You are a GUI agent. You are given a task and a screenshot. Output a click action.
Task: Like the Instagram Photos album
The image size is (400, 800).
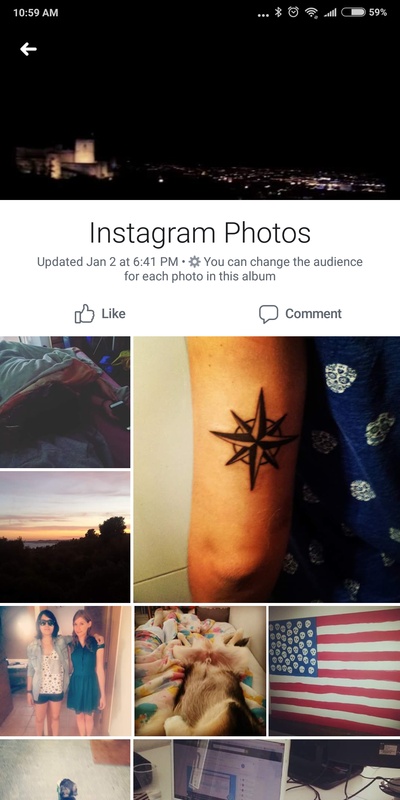(100, 313)
